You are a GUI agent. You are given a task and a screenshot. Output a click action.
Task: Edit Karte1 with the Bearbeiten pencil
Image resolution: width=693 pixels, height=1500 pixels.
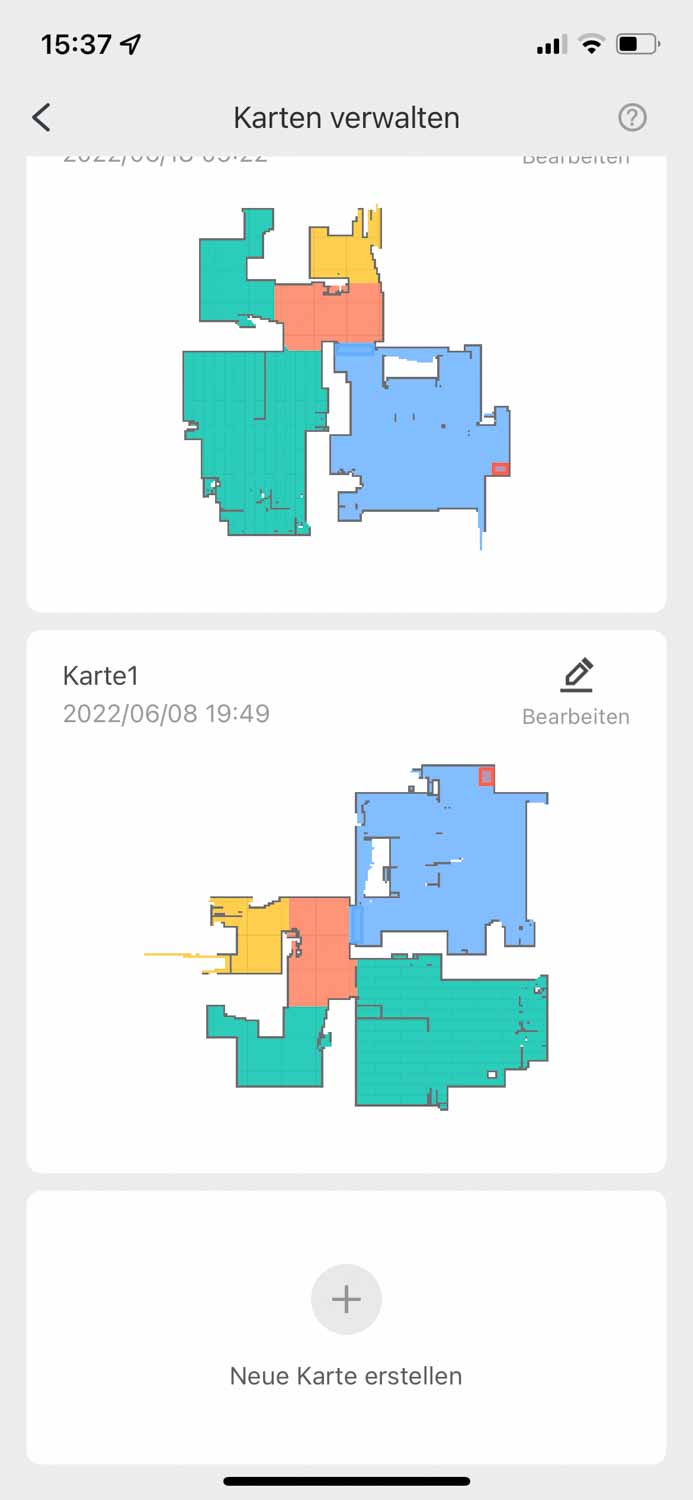(576, 676)
